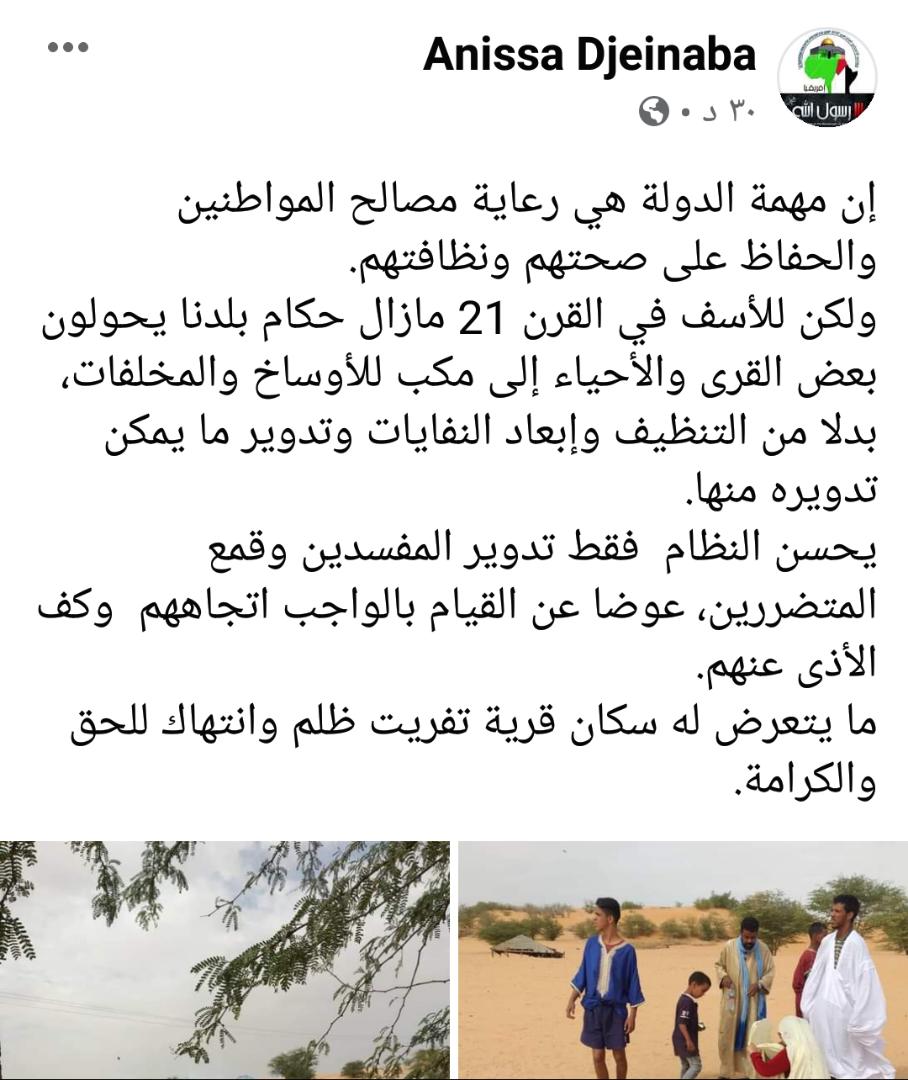View Anissa Djeinaba's profile picture

(827, 76)
